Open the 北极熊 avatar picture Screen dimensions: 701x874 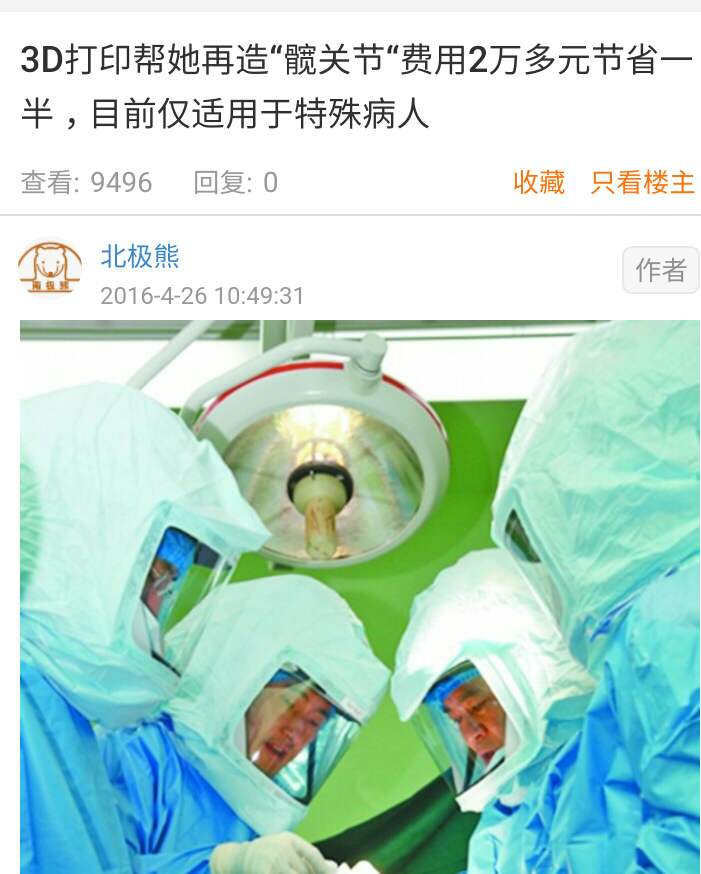coord(50,268)
